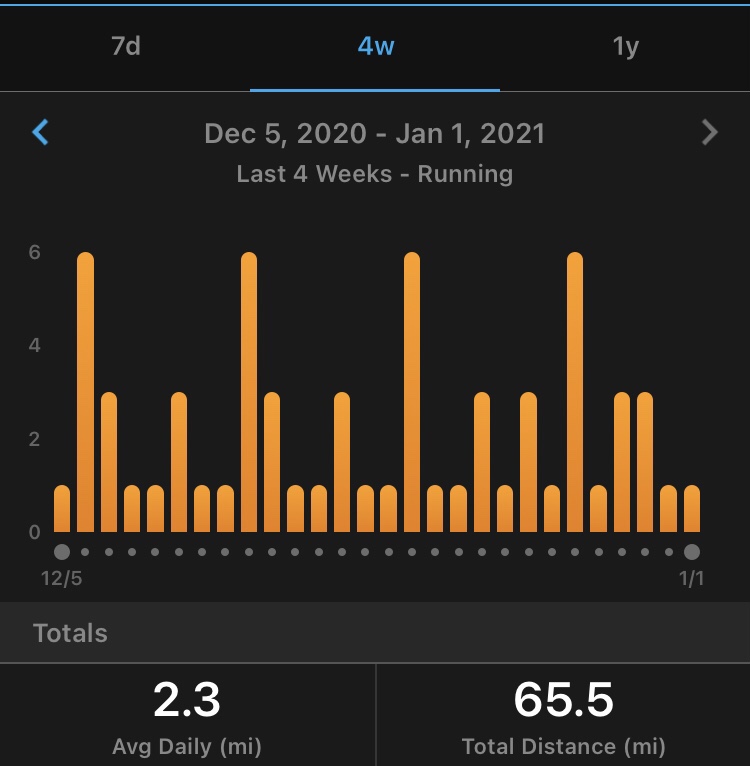Select the 4w time range tab

pyautogui.click(x=375, y=47)
